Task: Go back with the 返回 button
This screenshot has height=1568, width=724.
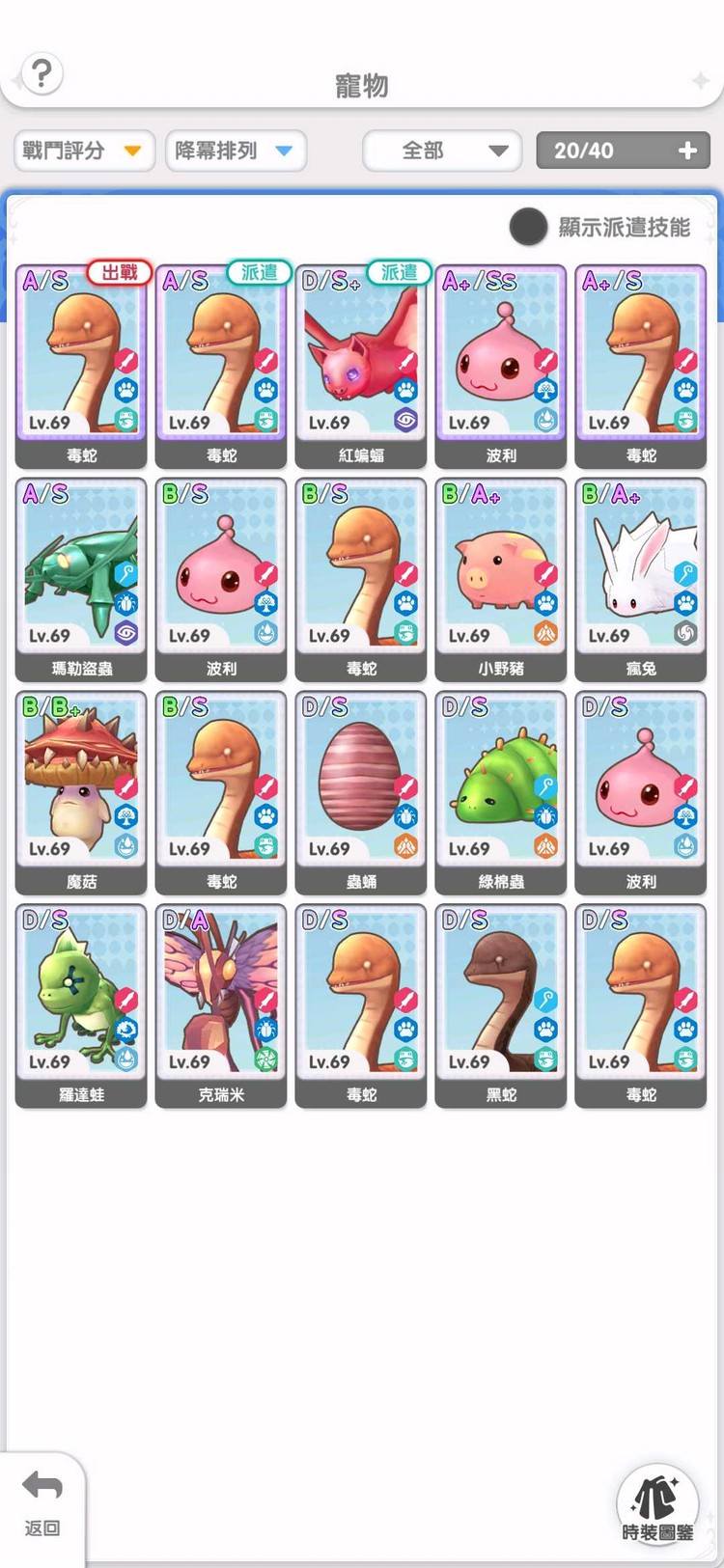Action: 42,1503
